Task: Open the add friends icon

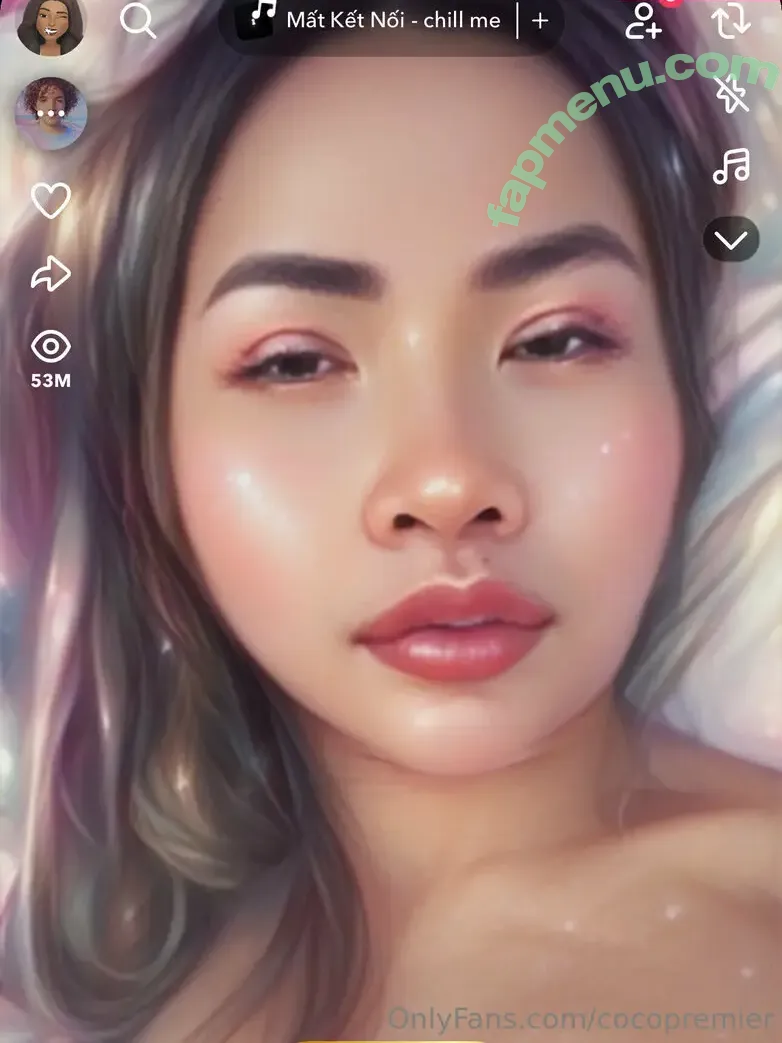Action: coord(645,20)
